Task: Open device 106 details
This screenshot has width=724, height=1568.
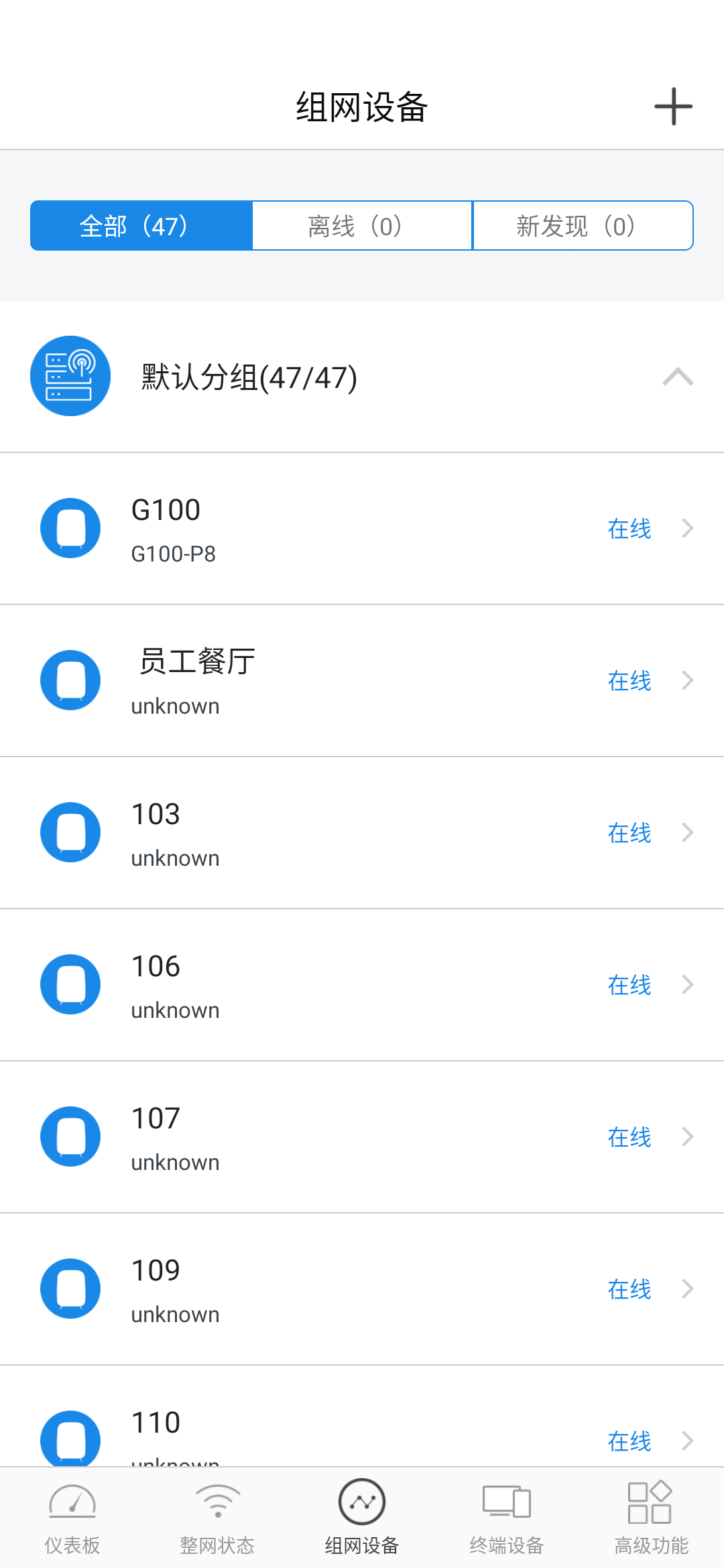Action: 362,985
